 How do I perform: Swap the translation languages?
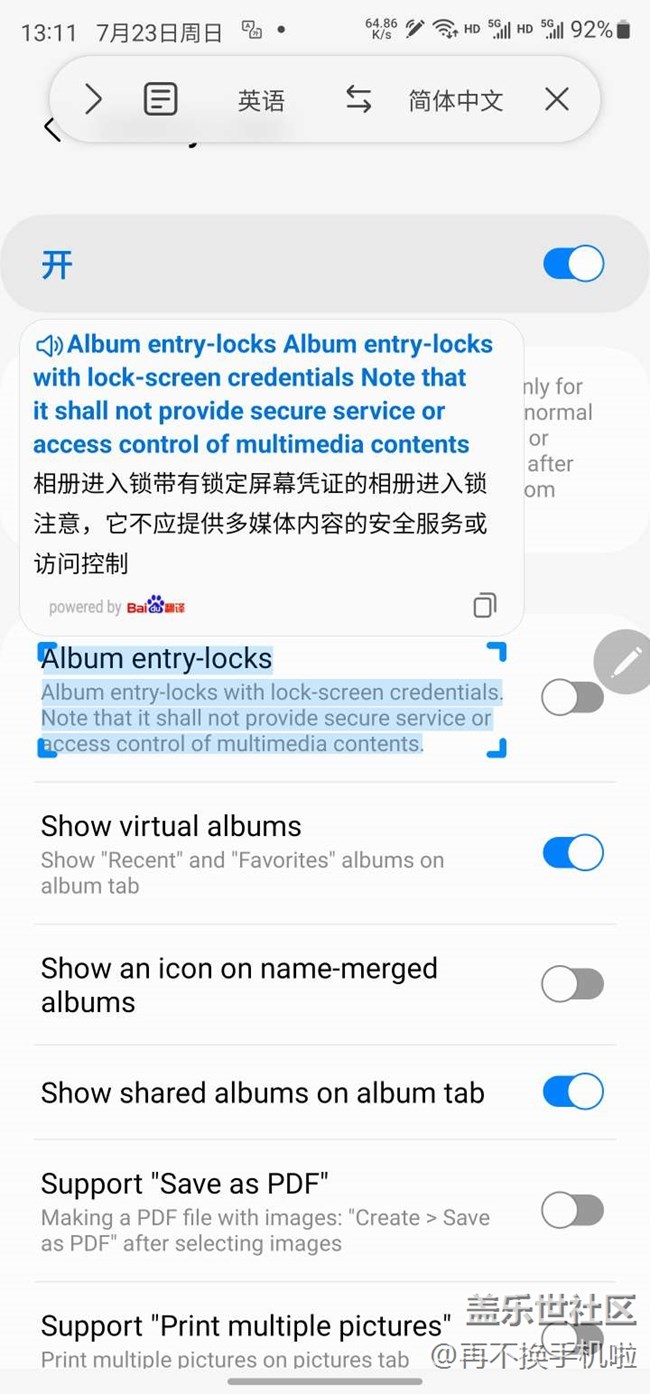click(358, 99)
